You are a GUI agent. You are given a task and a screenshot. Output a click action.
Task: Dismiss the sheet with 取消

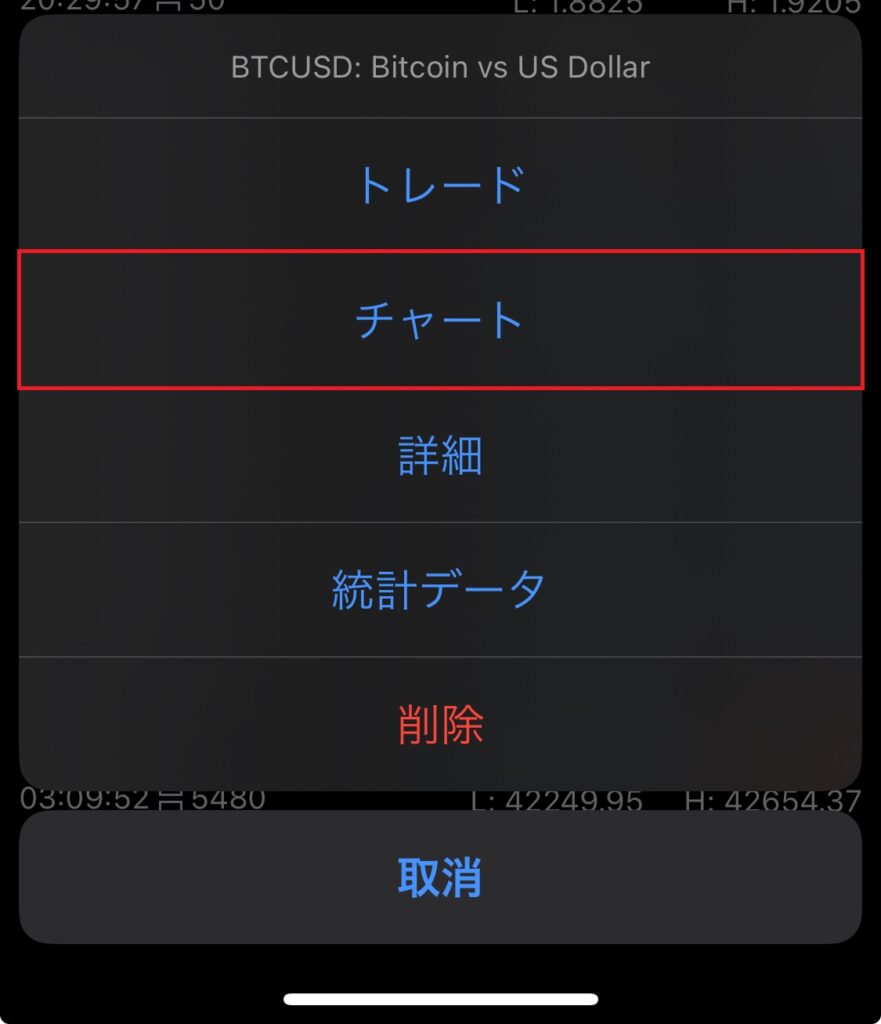coord(440,878)
